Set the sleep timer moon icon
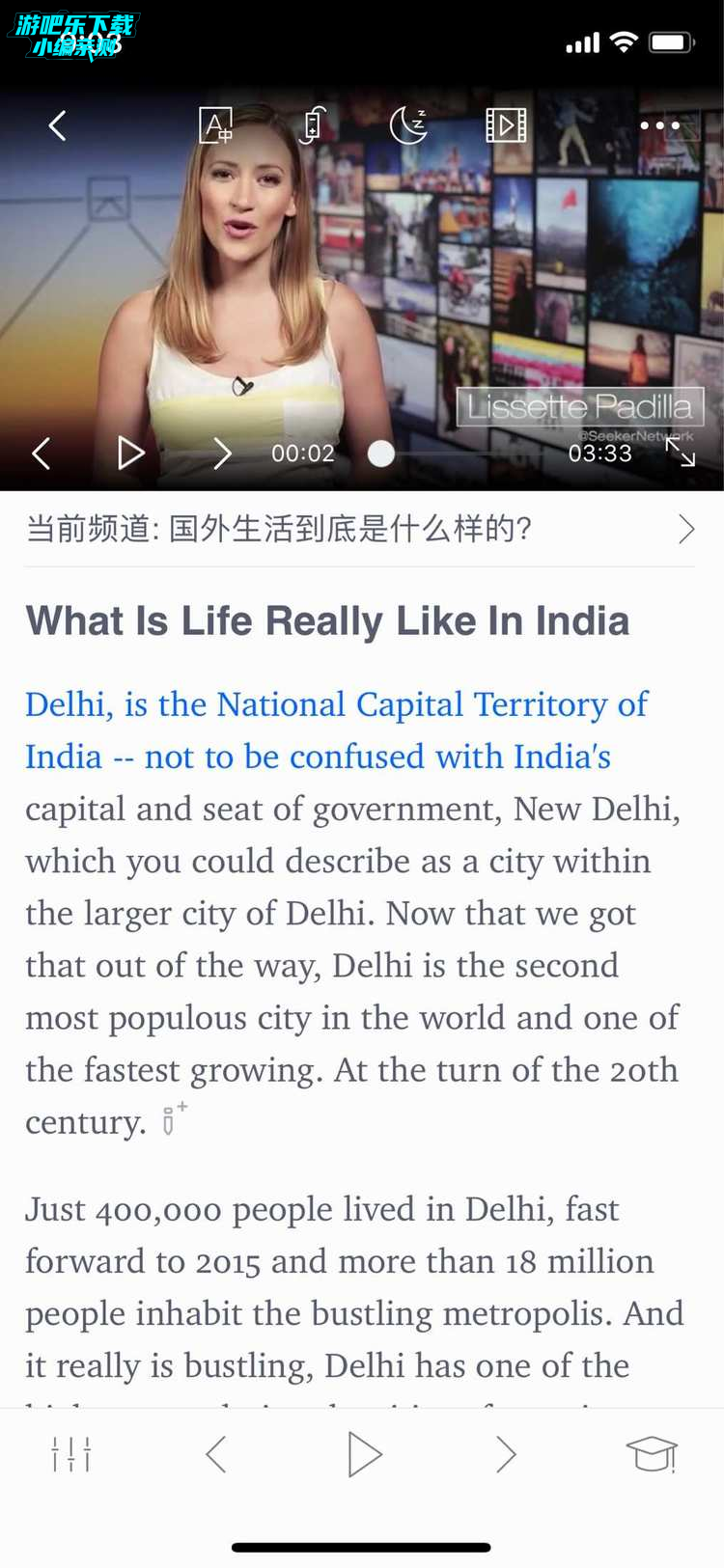Image resolution: width=724 pixels, height=1568 pixels. click(408, 125)
